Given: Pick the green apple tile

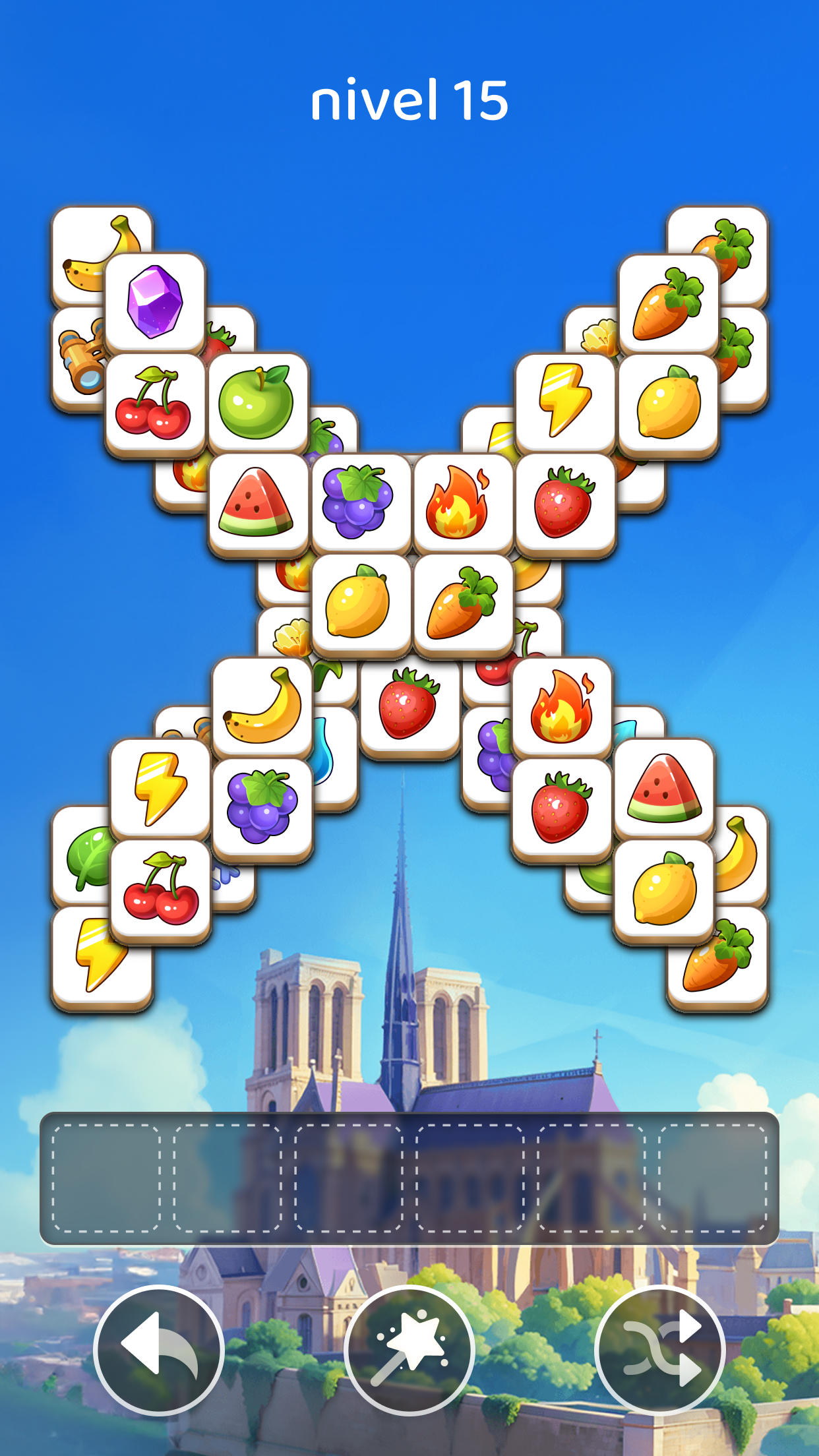Looking at the screenshot, I should click(x=257, y=402).
